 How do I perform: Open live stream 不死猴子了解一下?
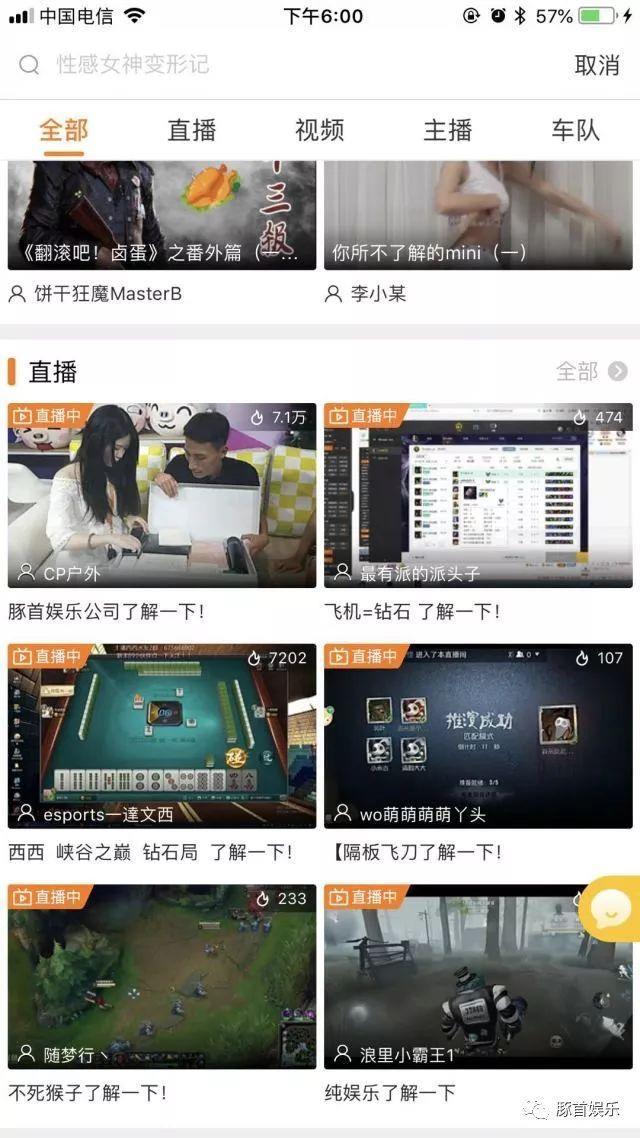click(162, 977)
